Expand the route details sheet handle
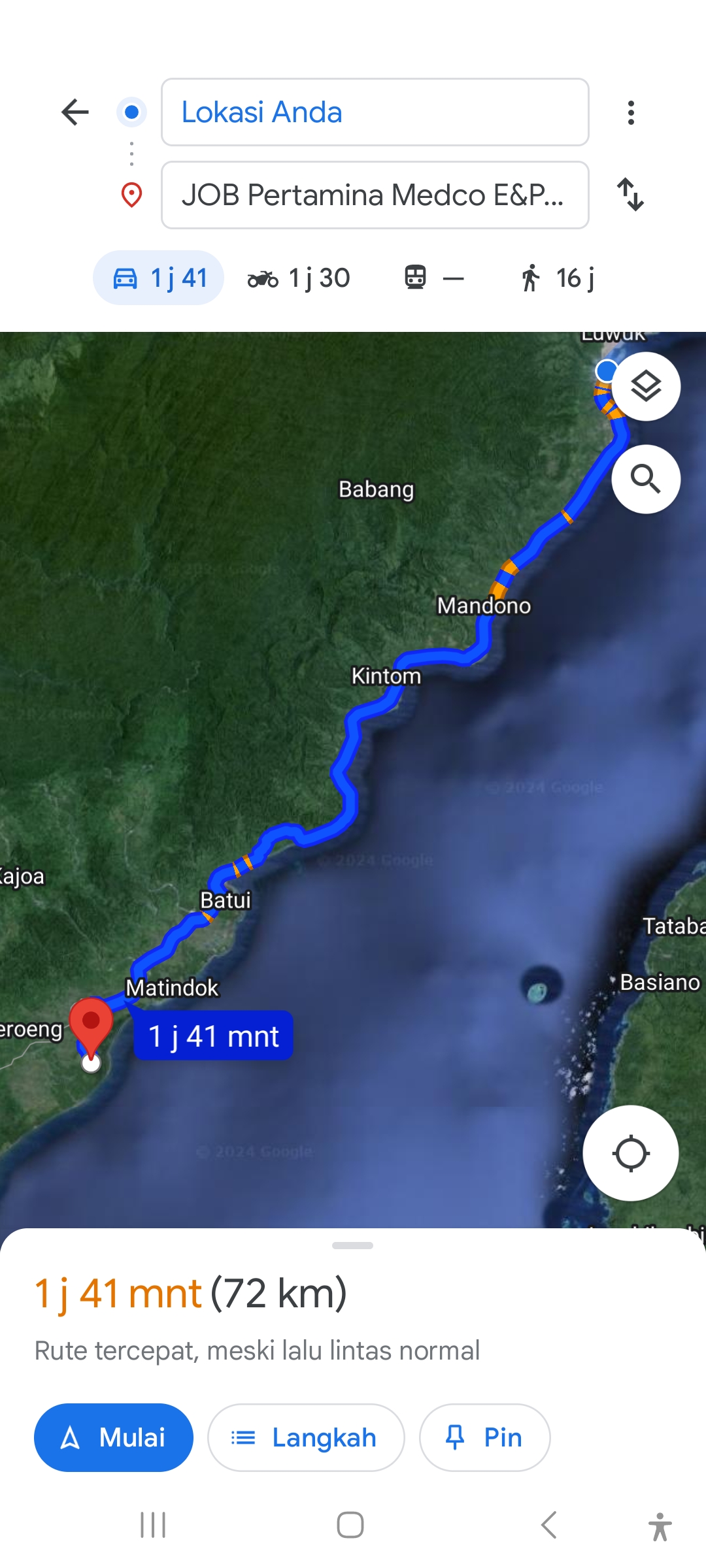 (352, 1245)
